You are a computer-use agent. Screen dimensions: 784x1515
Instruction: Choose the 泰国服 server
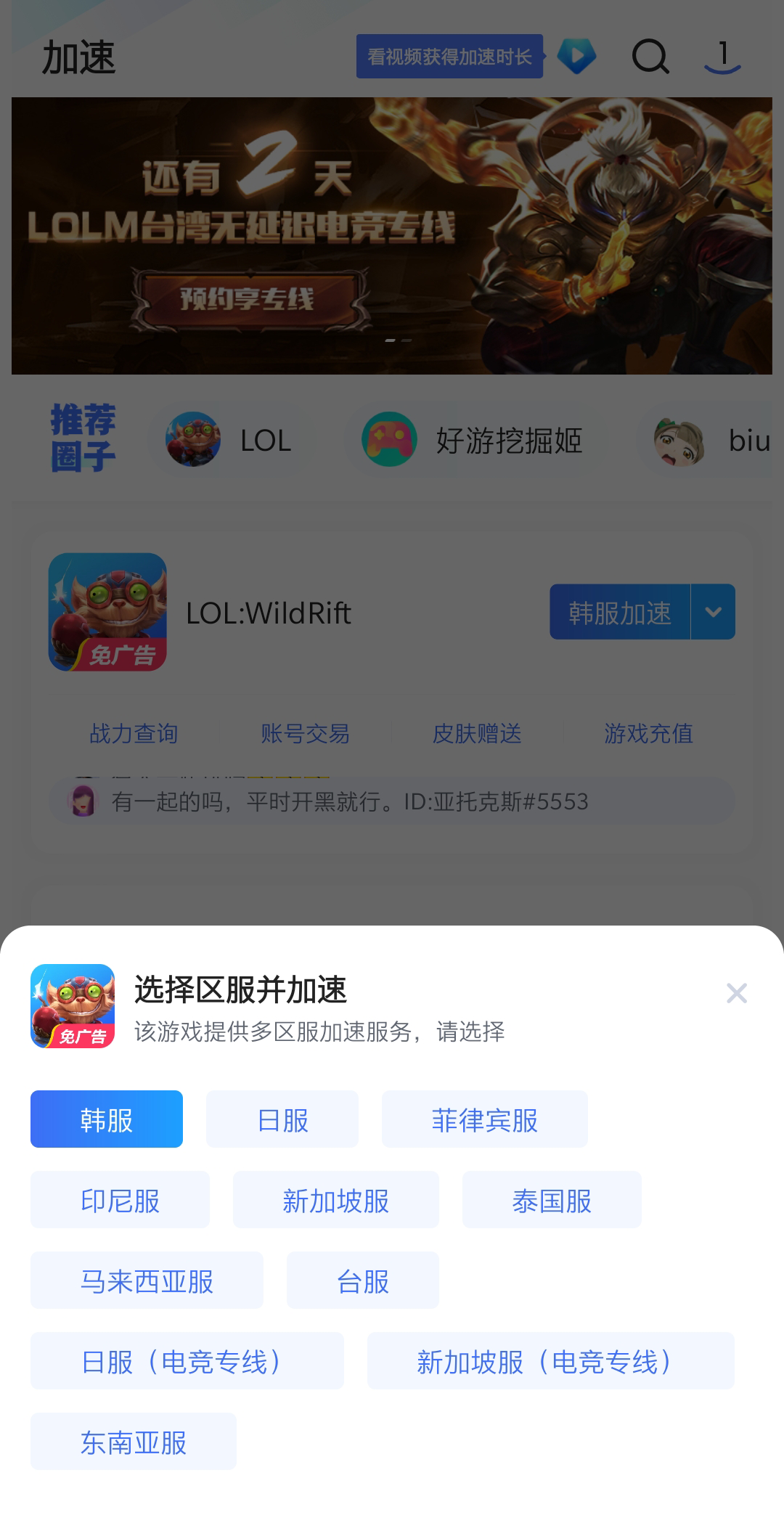coord(552,1200)
